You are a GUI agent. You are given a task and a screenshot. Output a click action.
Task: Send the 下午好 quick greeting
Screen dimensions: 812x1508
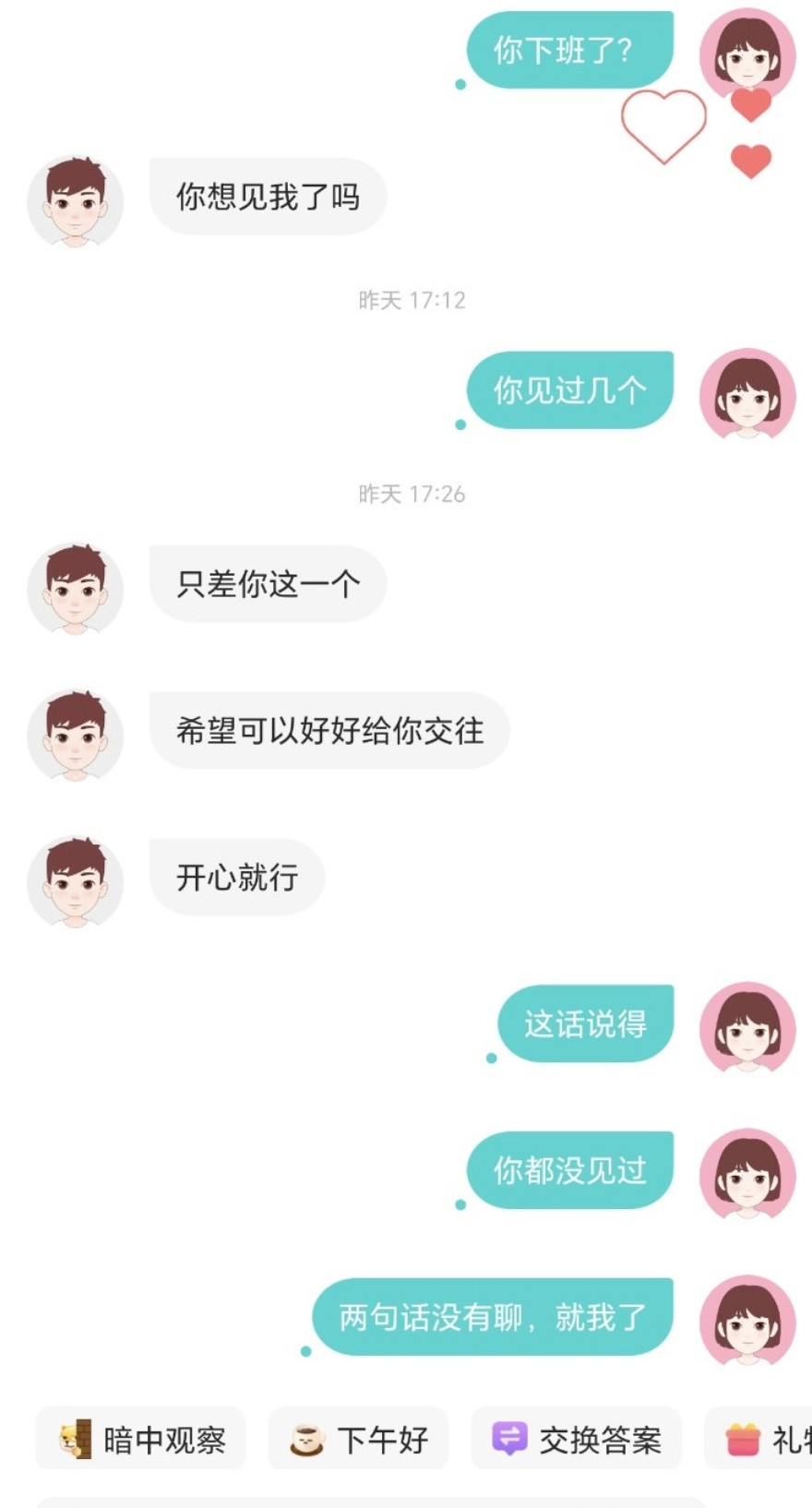coord(358,1438)
